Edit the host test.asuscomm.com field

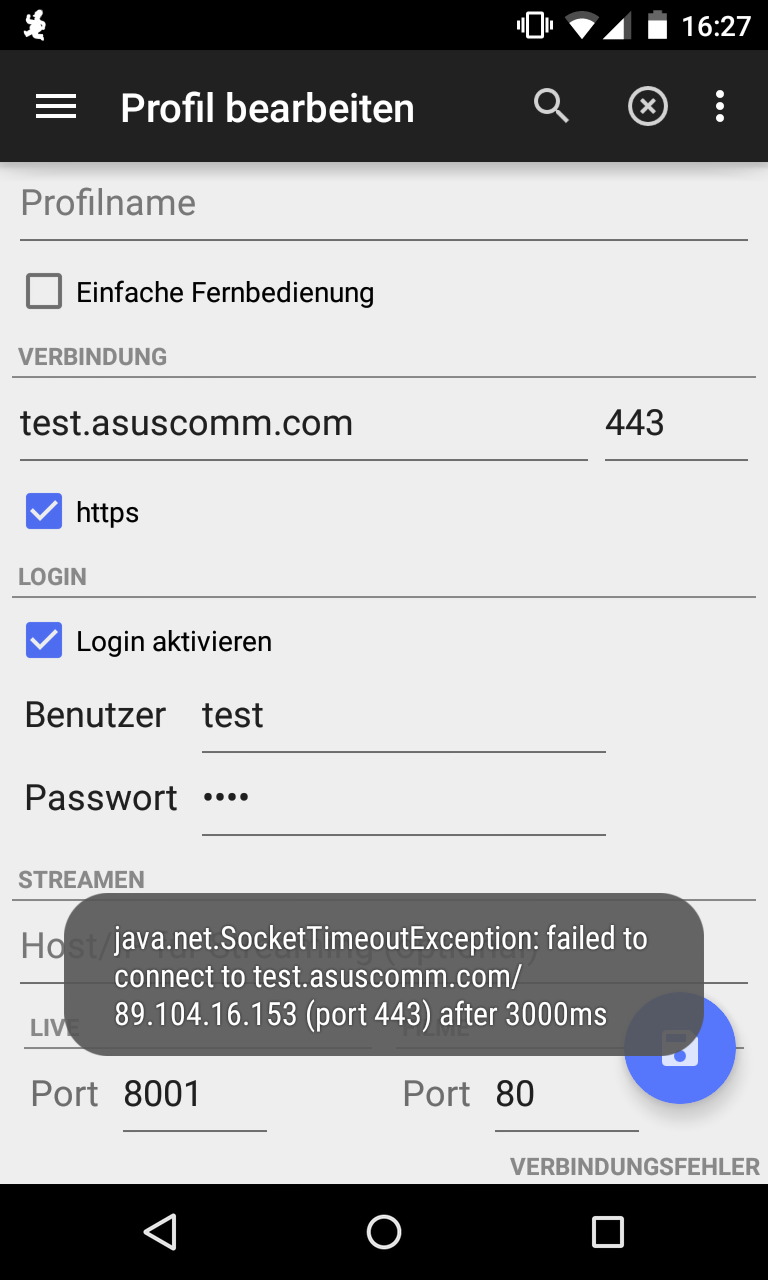(303, 424)
